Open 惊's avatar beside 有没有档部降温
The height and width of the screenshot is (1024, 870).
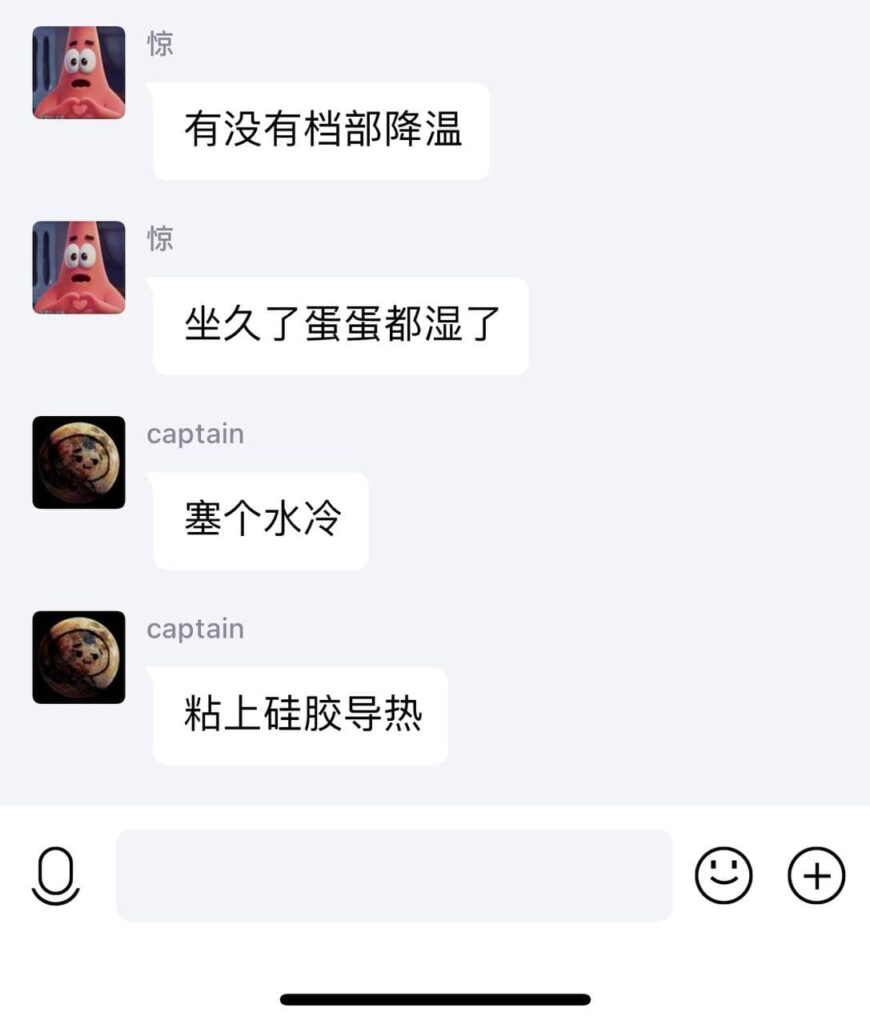(79, 72)
